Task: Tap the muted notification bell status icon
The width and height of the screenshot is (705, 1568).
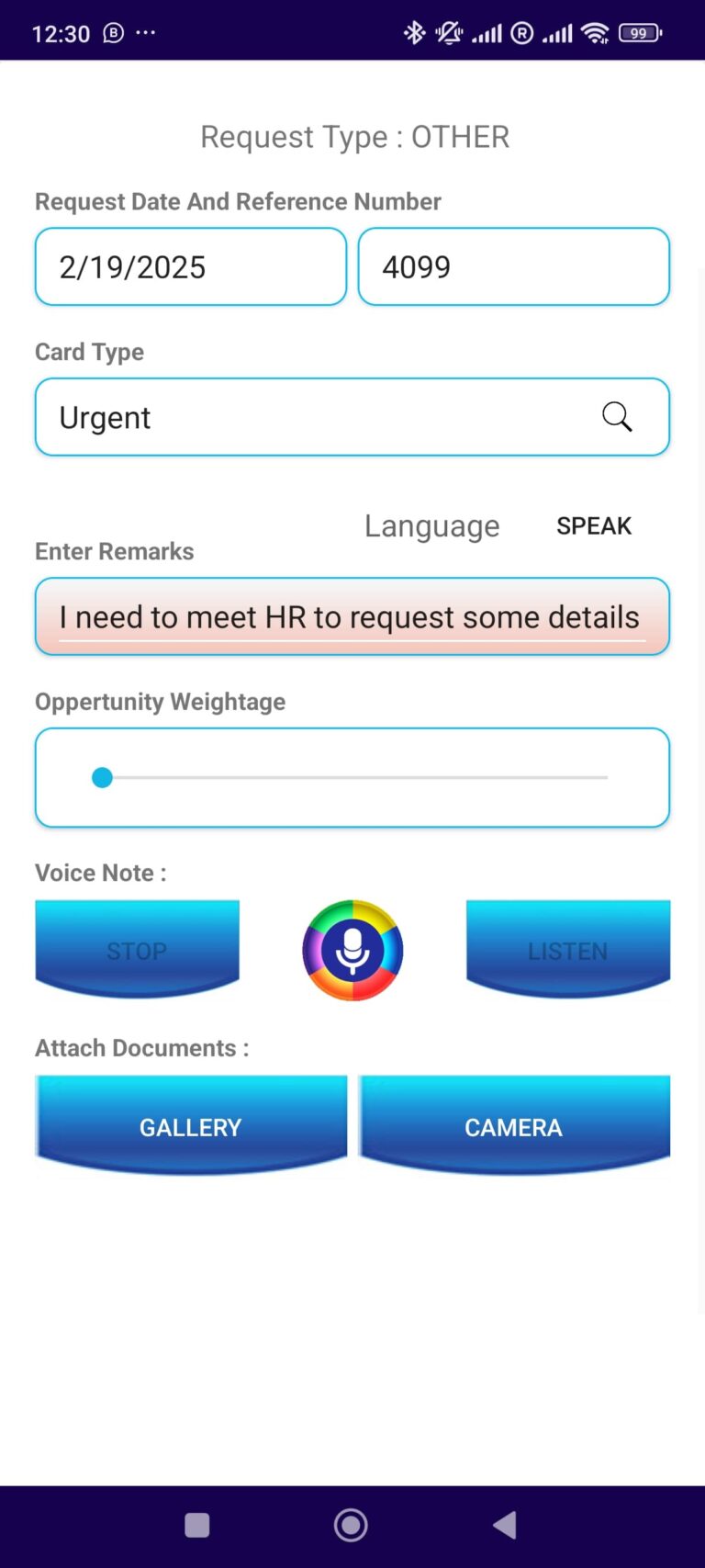Action: pos(447,32)
